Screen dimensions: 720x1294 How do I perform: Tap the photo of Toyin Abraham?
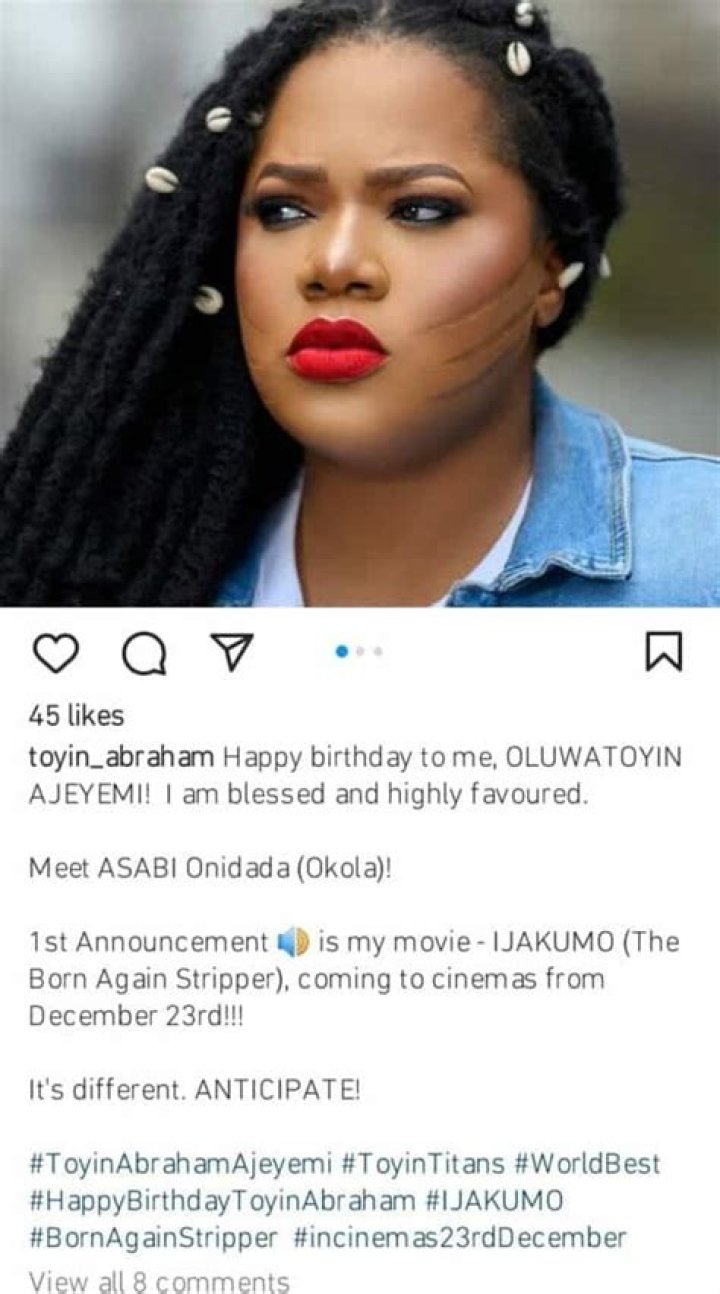pos(360,300)
